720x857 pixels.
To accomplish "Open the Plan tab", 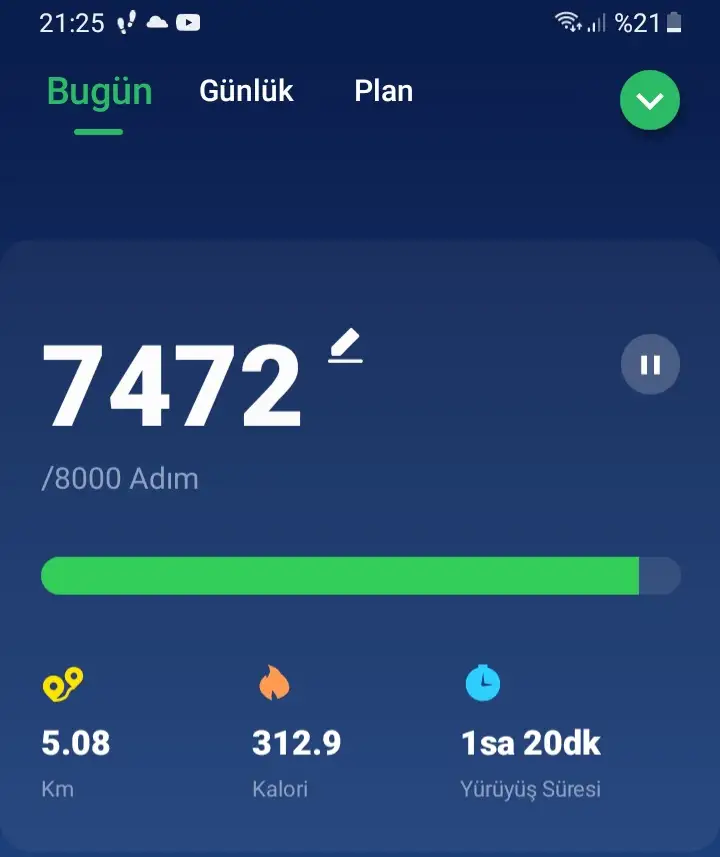I will 383,91.
